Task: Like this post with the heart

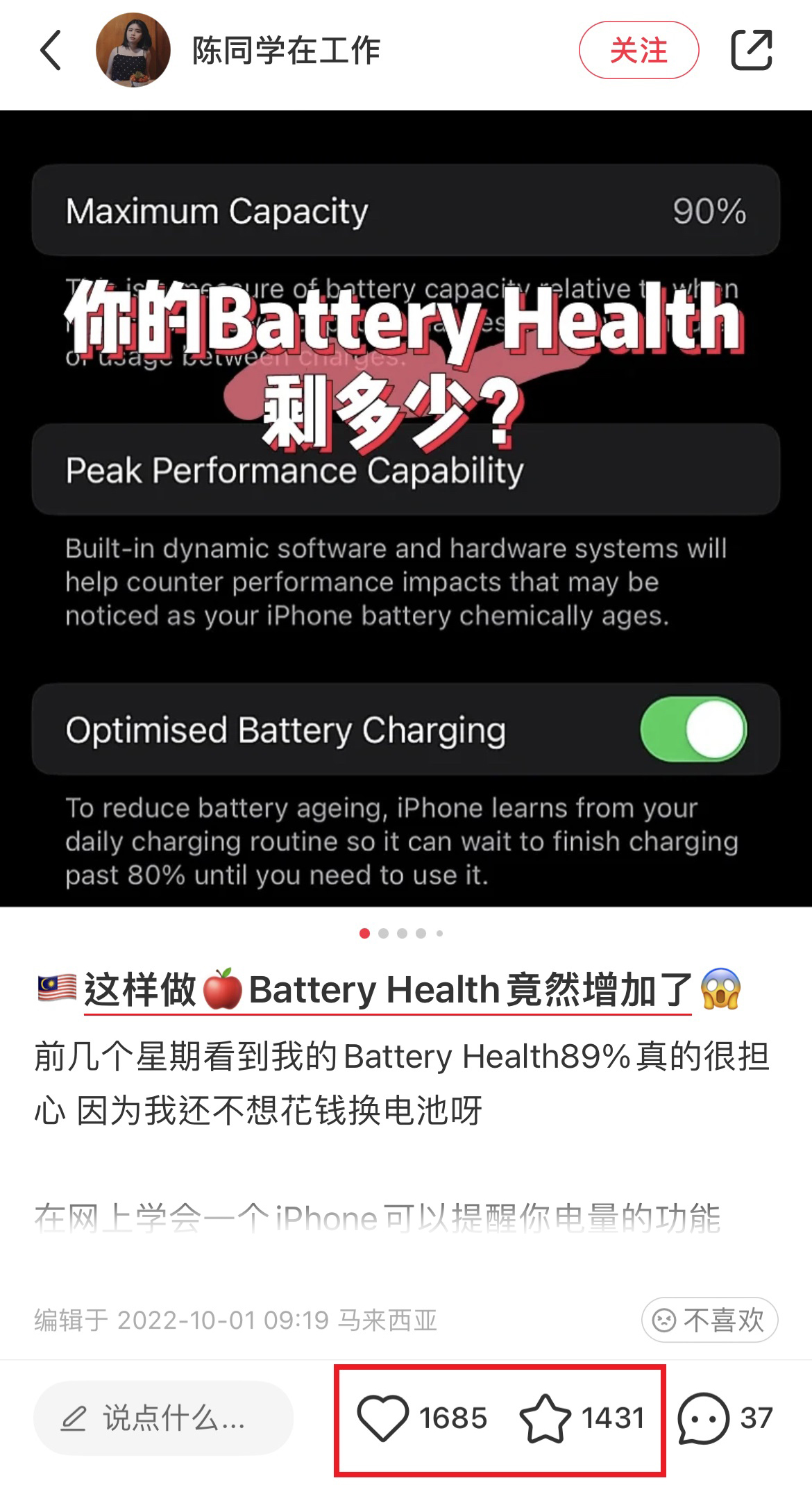Action: click(x=383, y=1418)
